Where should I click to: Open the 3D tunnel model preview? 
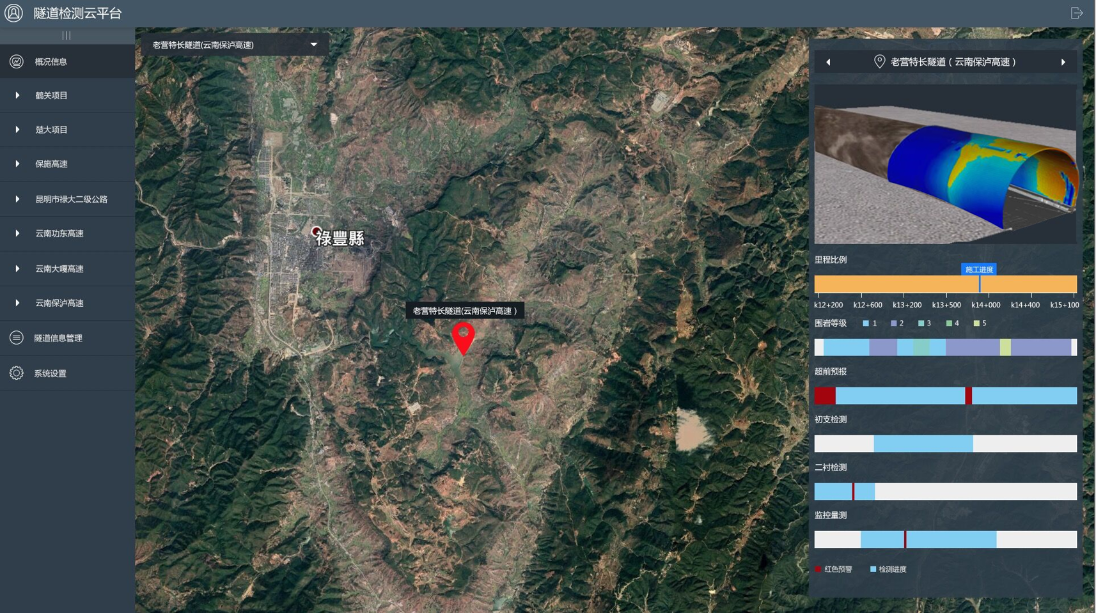pos(945,164)
